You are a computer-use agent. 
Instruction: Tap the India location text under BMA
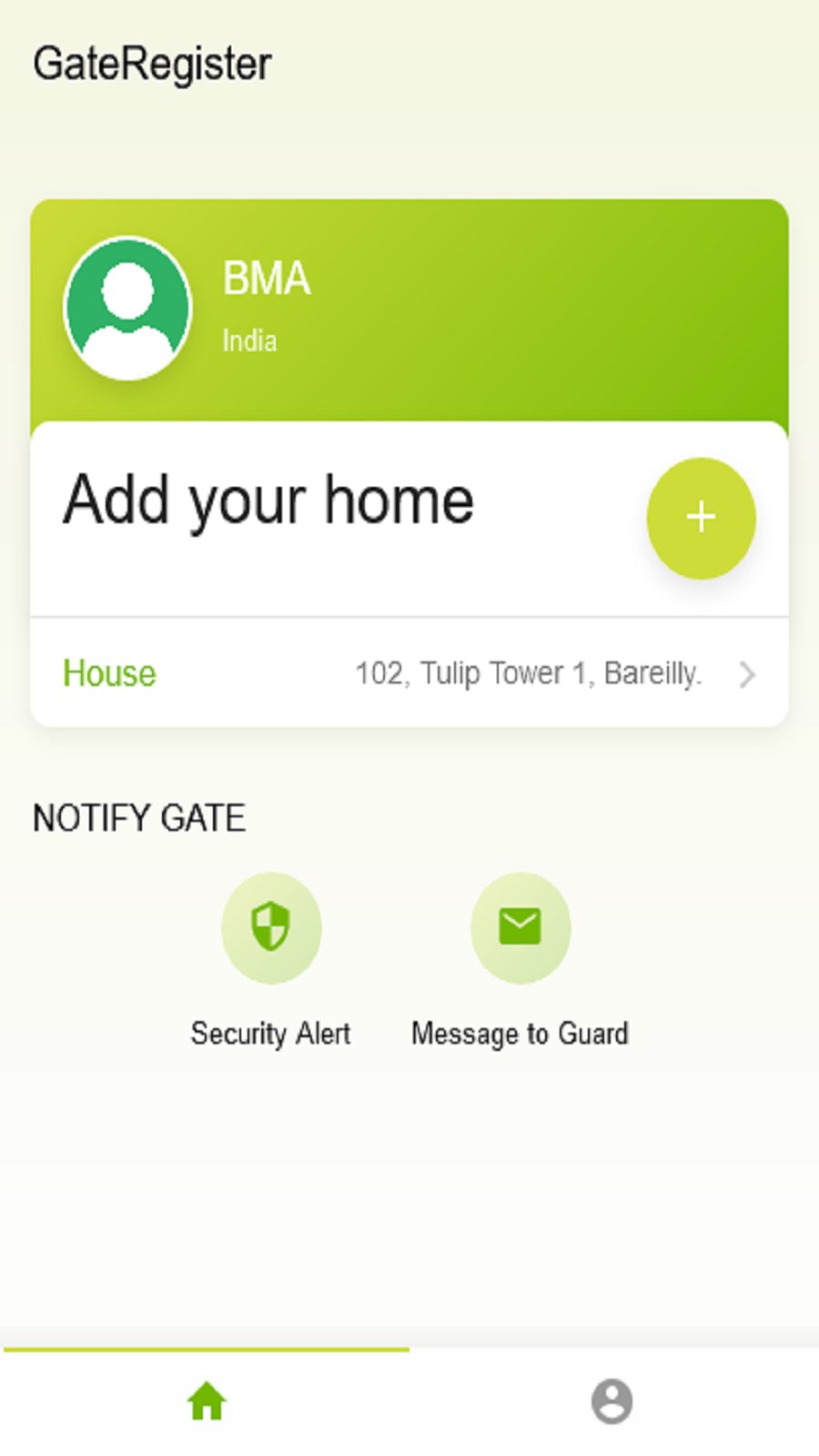pyautogui.click(x=249, y=341)
